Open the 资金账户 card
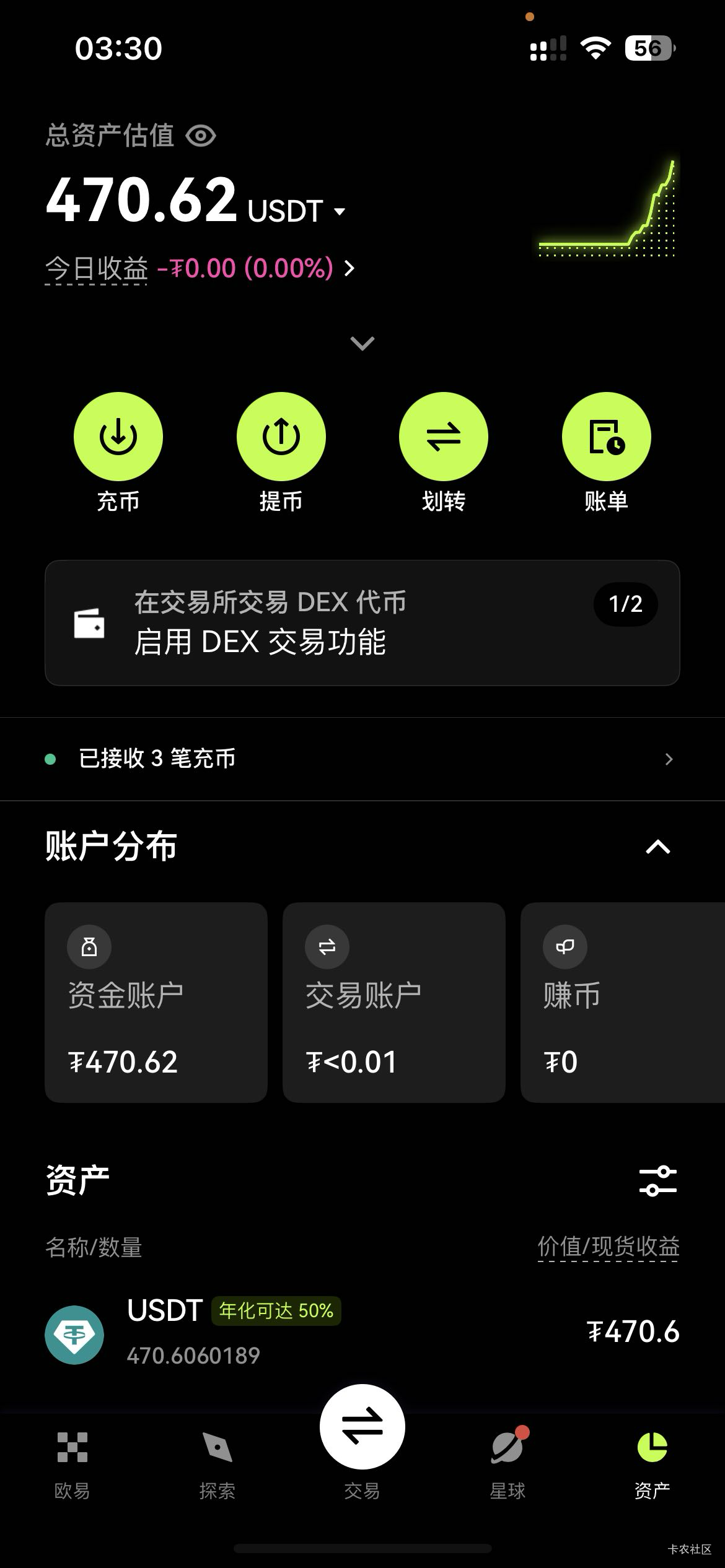 156,1002
